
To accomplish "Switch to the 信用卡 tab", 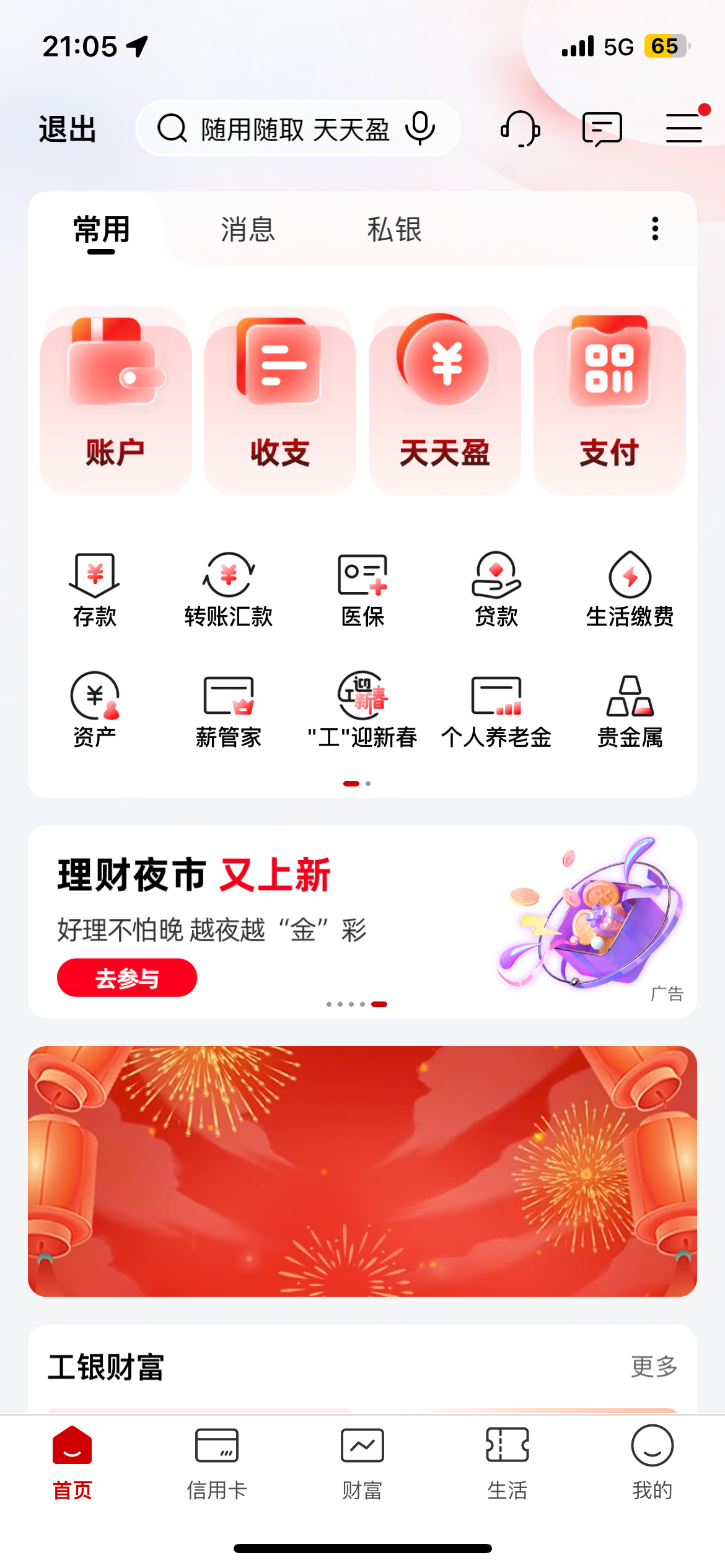I will coord(217,1463).
